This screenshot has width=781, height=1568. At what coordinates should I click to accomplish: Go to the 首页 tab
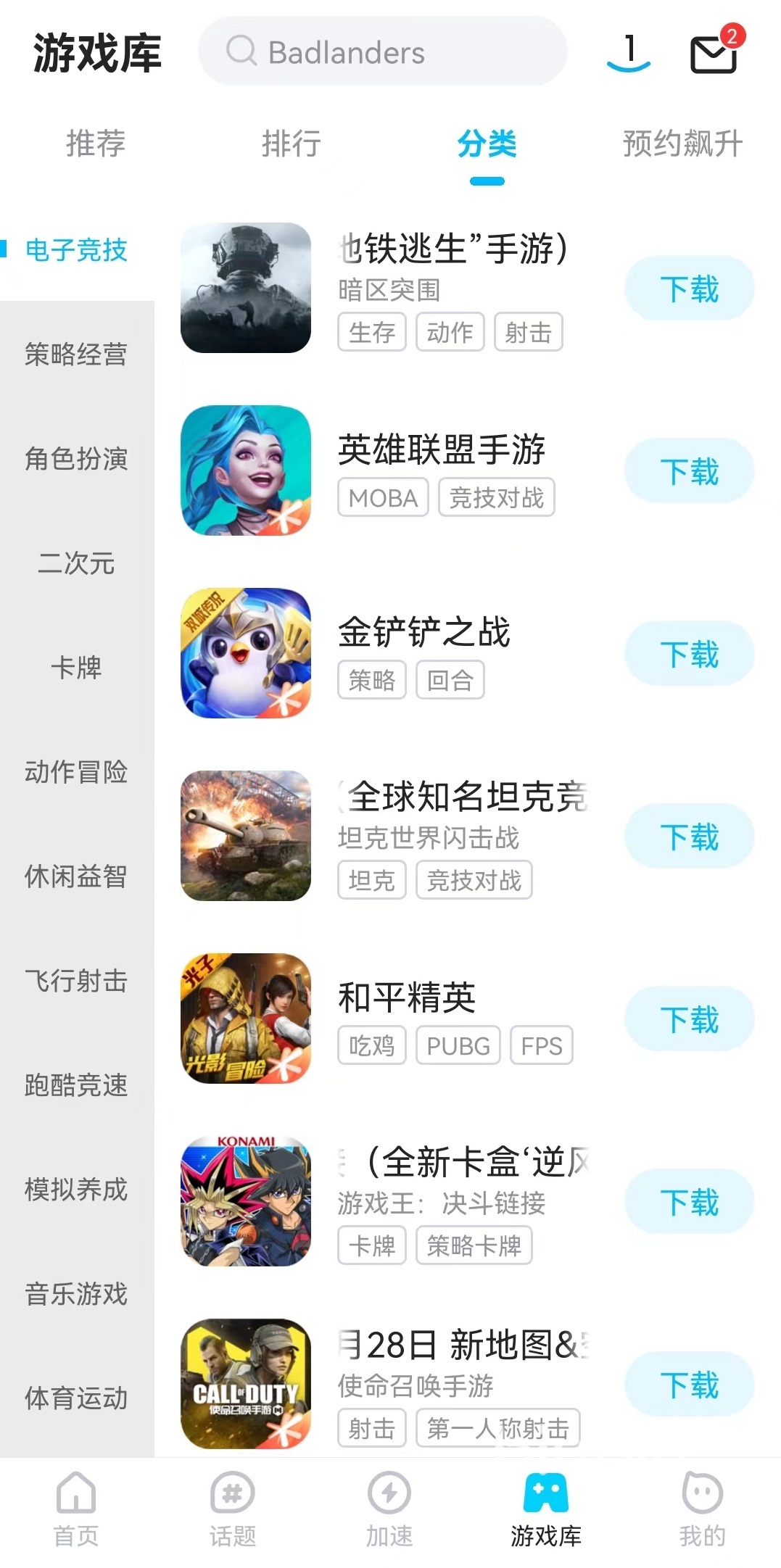[x=76, y=1509]
